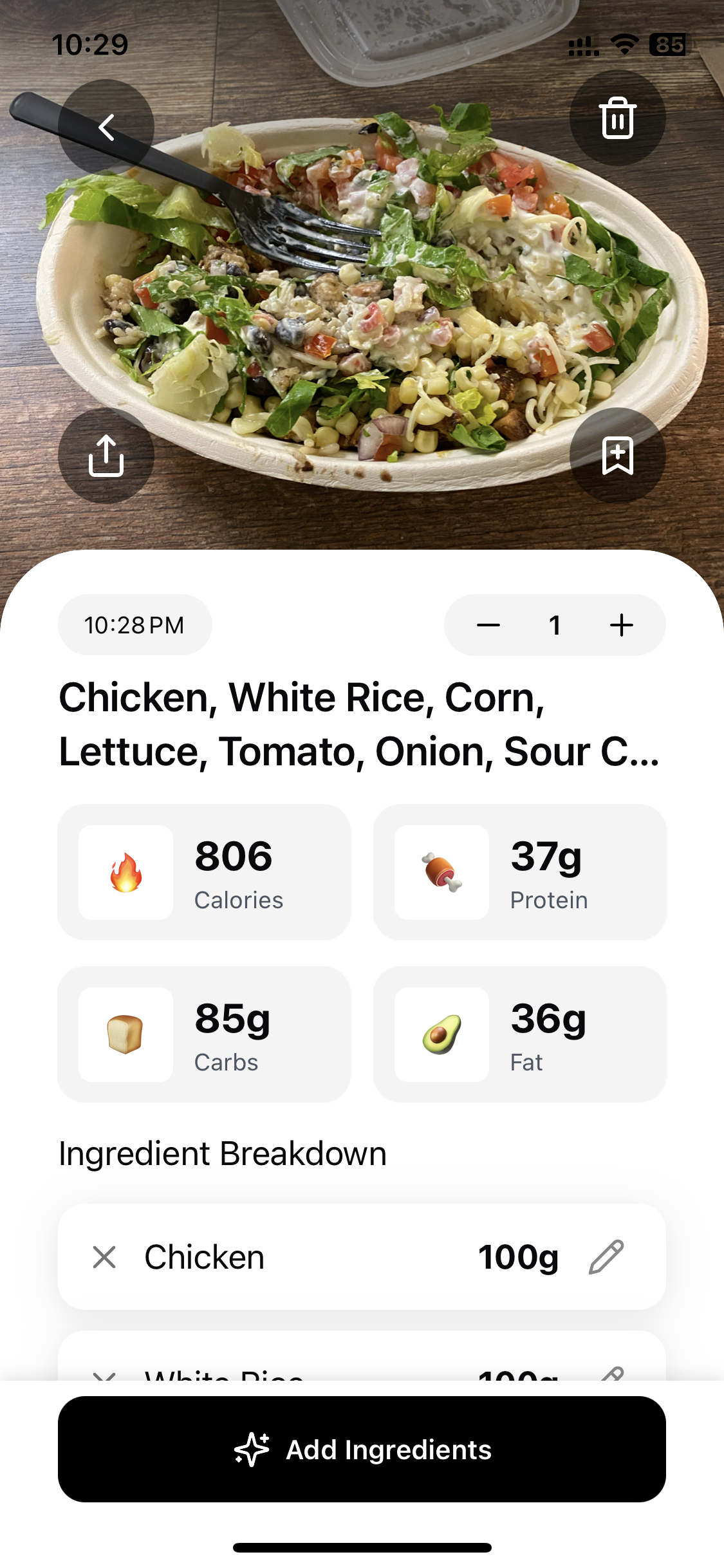724x1568 pixels.
Task: Decrease serving quantity with minus
Action: pos(488,625)
